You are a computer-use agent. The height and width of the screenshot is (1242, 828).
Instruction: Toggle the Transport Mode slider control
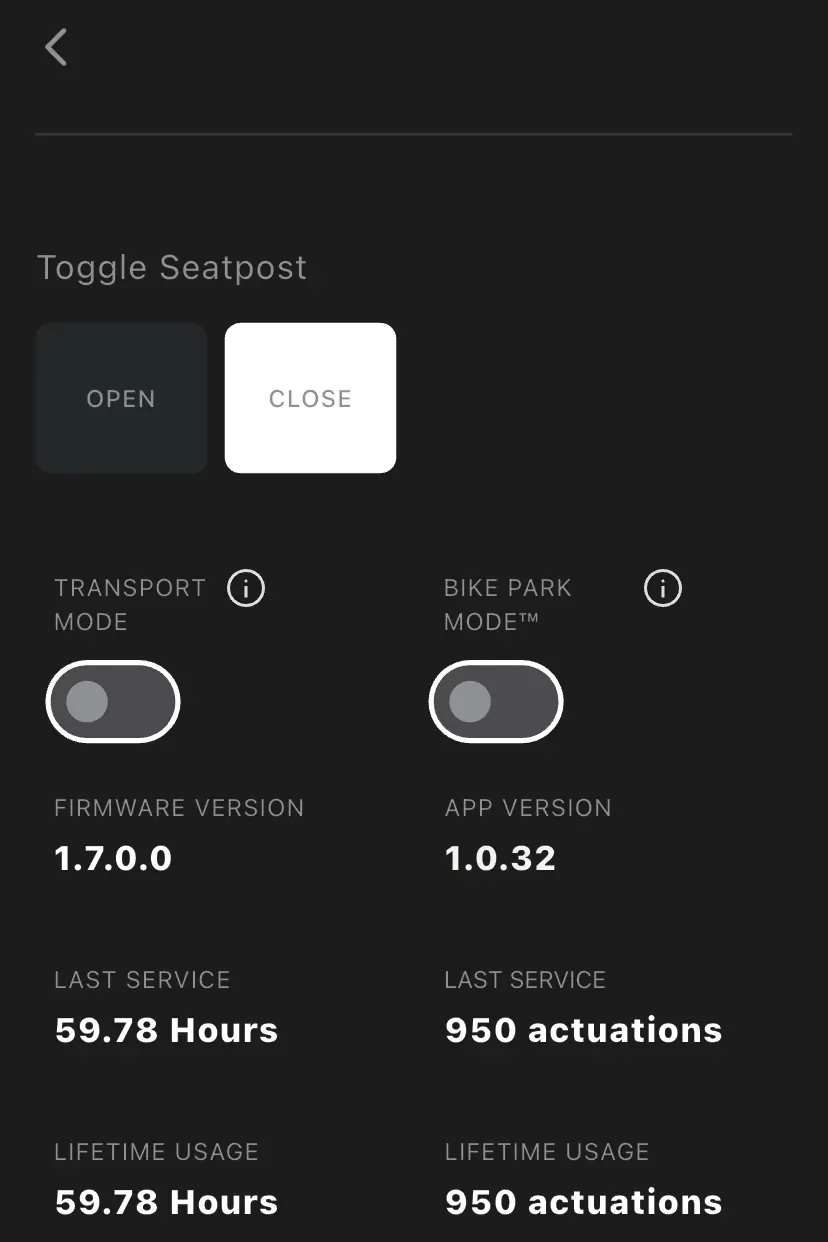(112, 701)
